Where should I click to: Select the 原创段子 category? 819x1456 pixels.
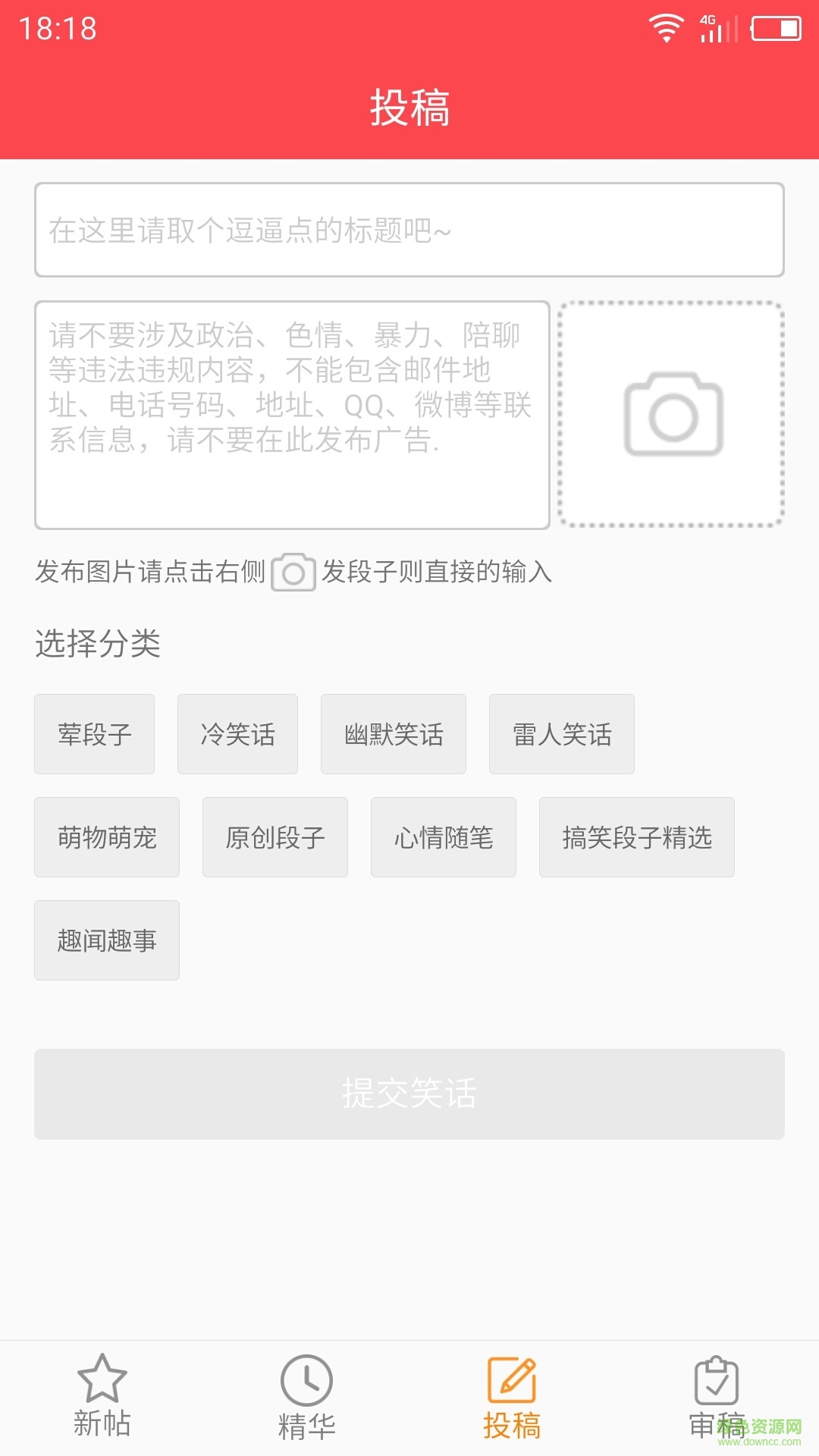pyautogui.click(x=275, y=837)
